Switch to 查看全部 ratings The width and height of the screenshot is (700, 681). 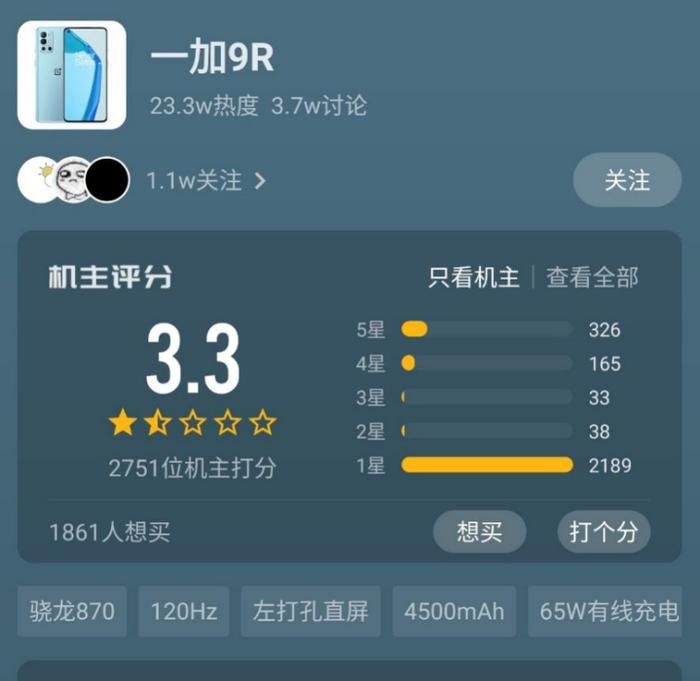592,277
